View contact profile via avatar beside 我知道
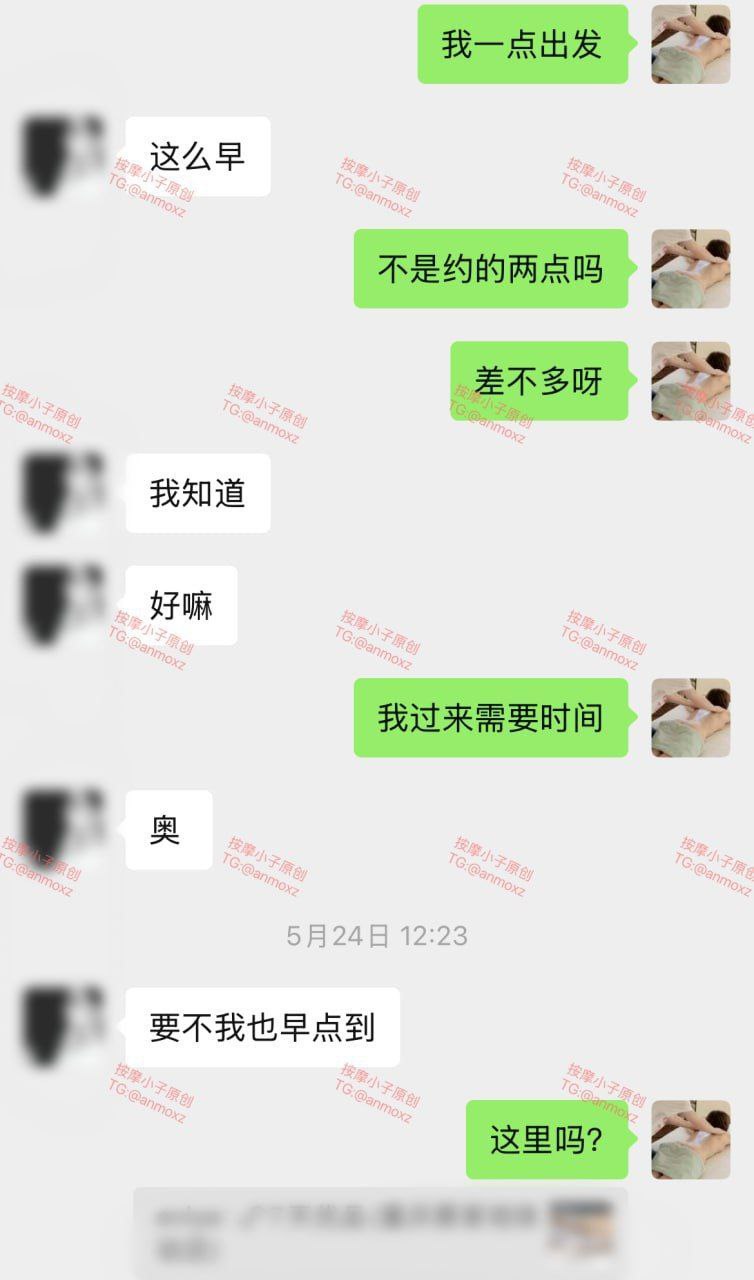The height and width of the screenshot is (1280, 754). [x=64, y=493]
